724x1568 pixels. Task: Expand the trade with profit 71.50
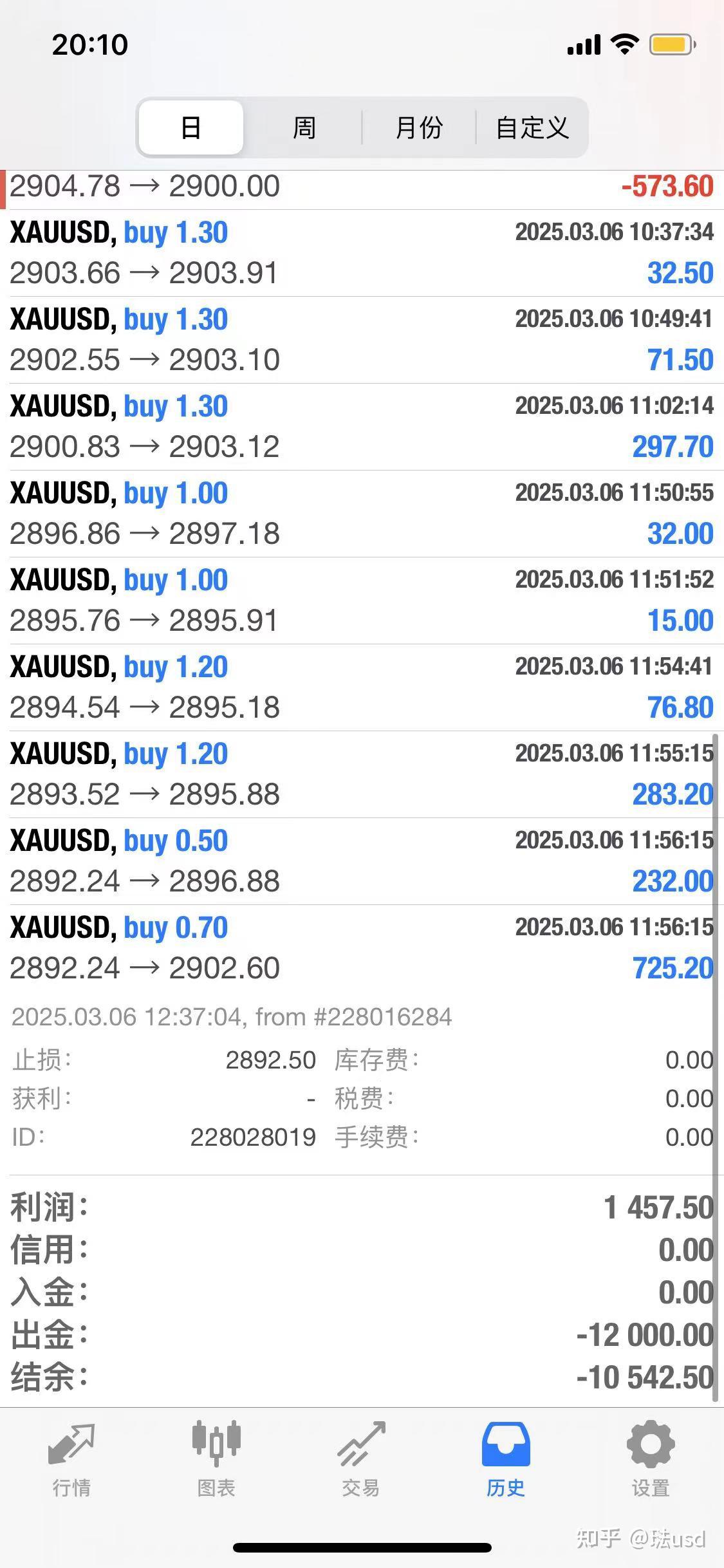coord(362,340)
